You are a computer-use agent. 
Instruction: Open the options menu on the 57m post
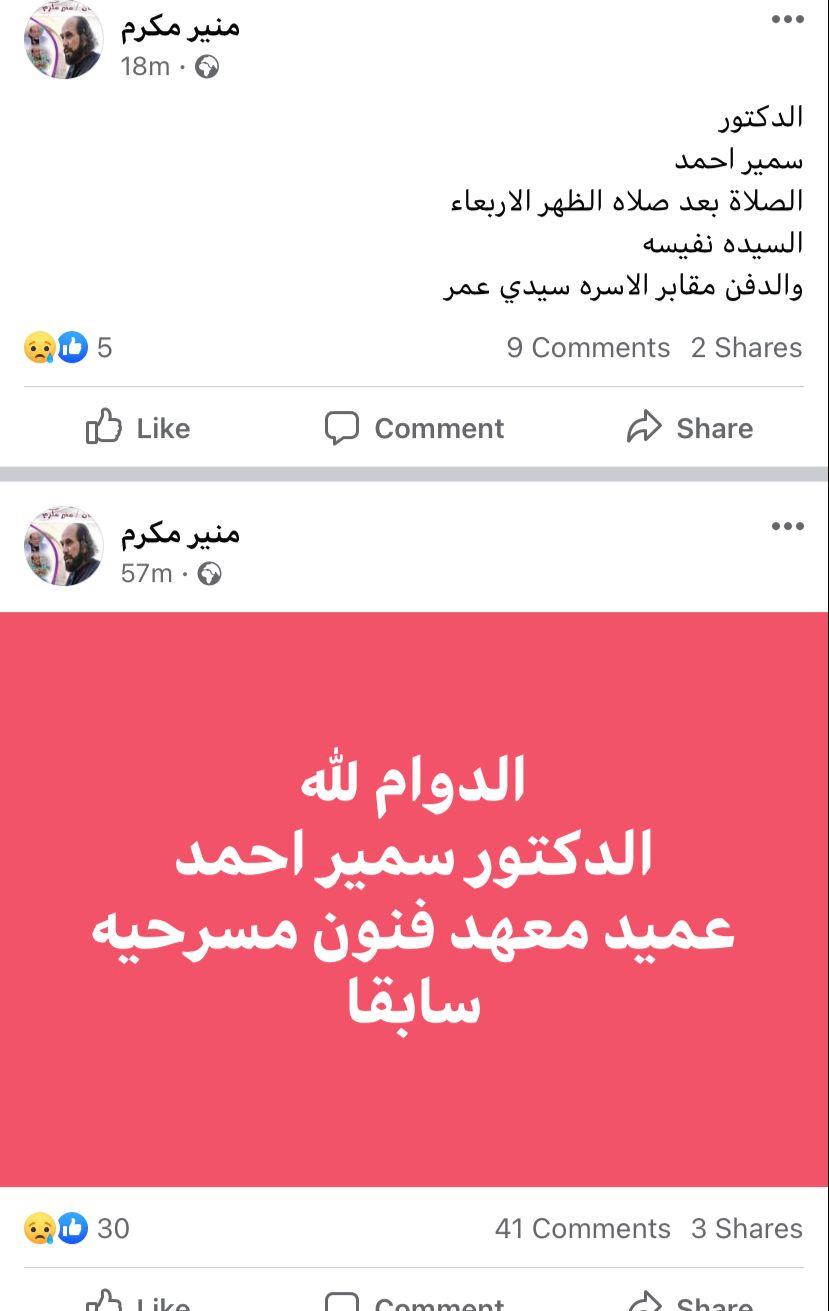click(787, 526)
